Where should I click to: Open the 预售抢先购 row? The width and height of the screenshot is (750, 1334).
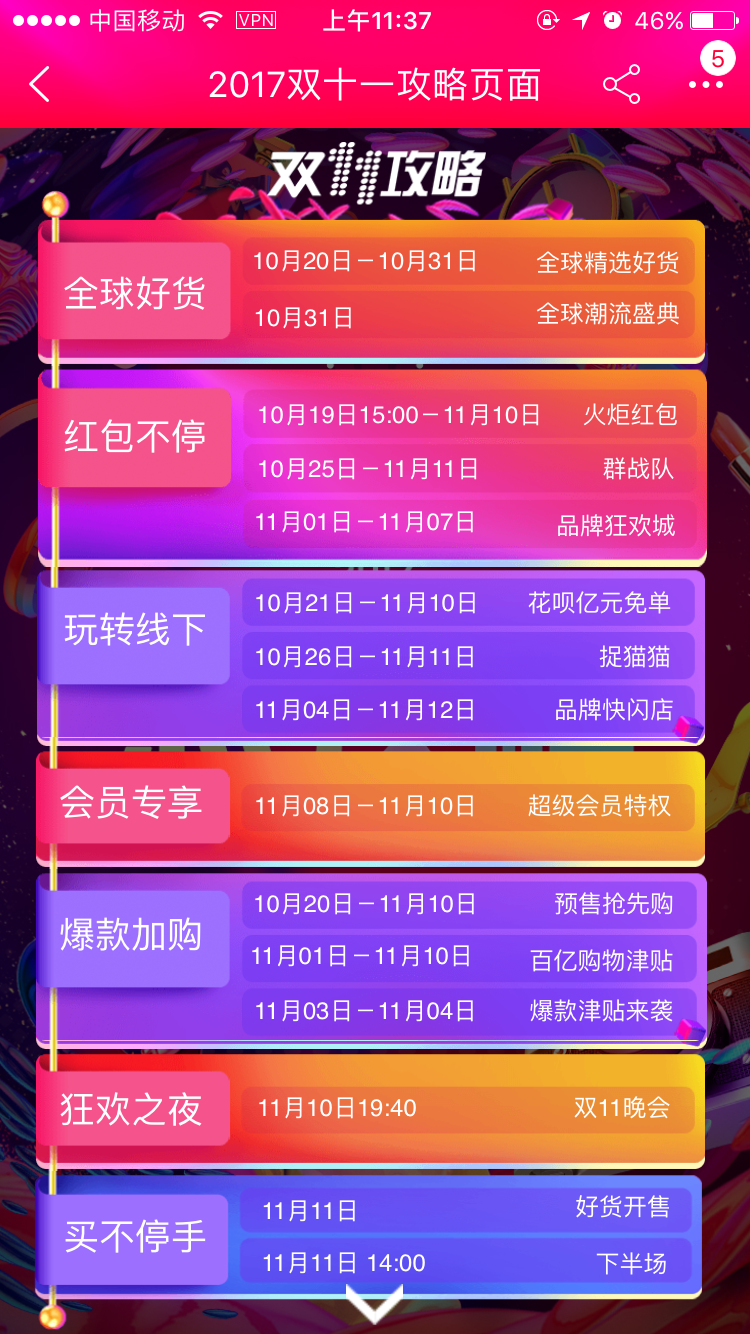click(x=468, y=904)
